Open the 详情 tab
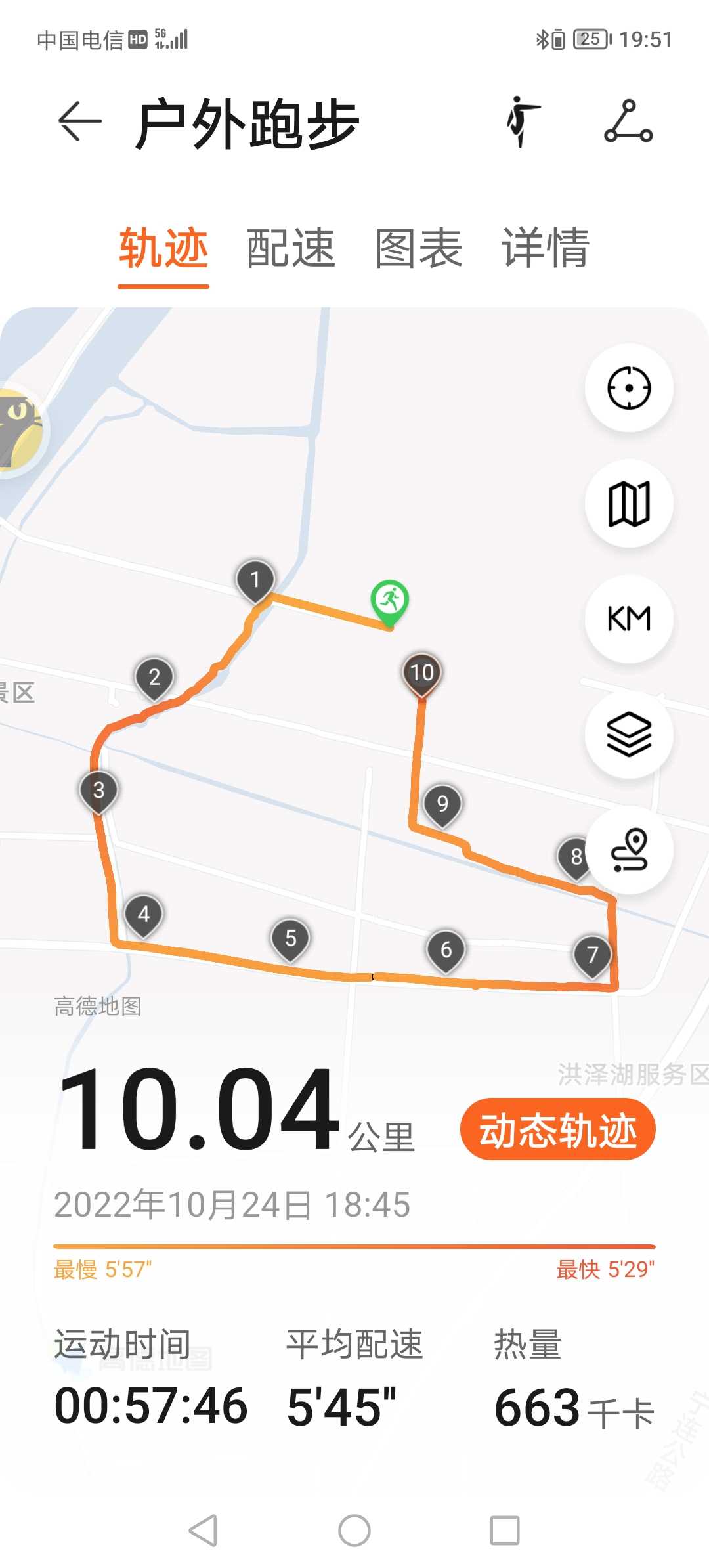The width and height of the screenshot is (709, 1568). coord(546,248)
